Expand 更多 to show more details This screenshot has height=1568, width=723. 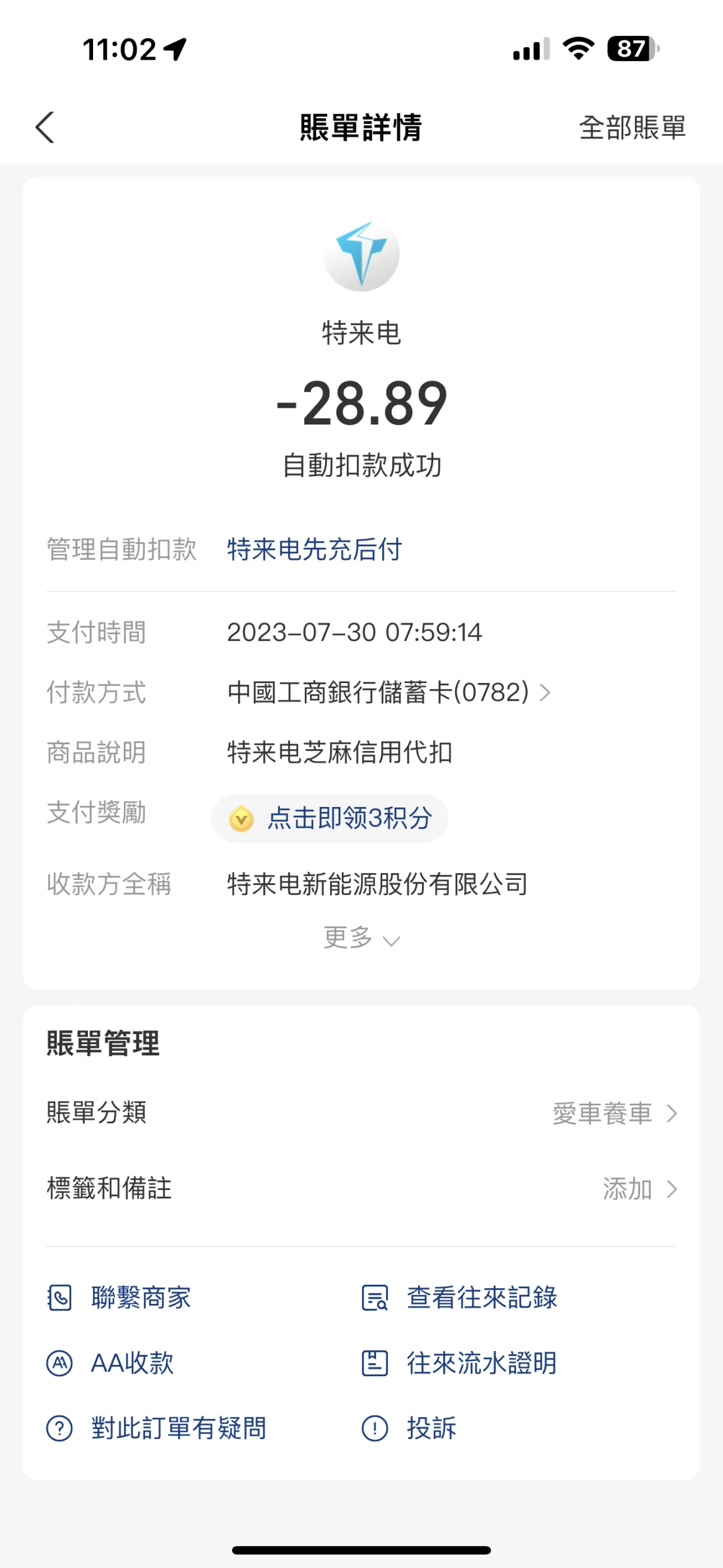point(361,938)
